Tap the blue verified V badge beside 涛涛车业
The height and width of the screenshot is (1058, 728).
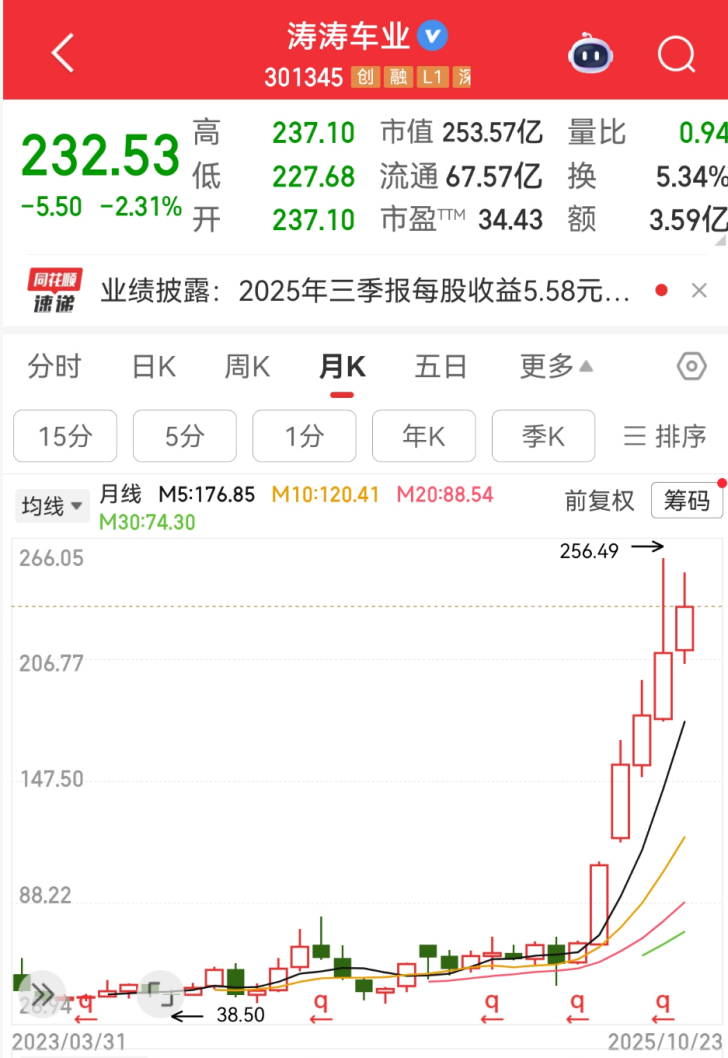tap(430, 34)
